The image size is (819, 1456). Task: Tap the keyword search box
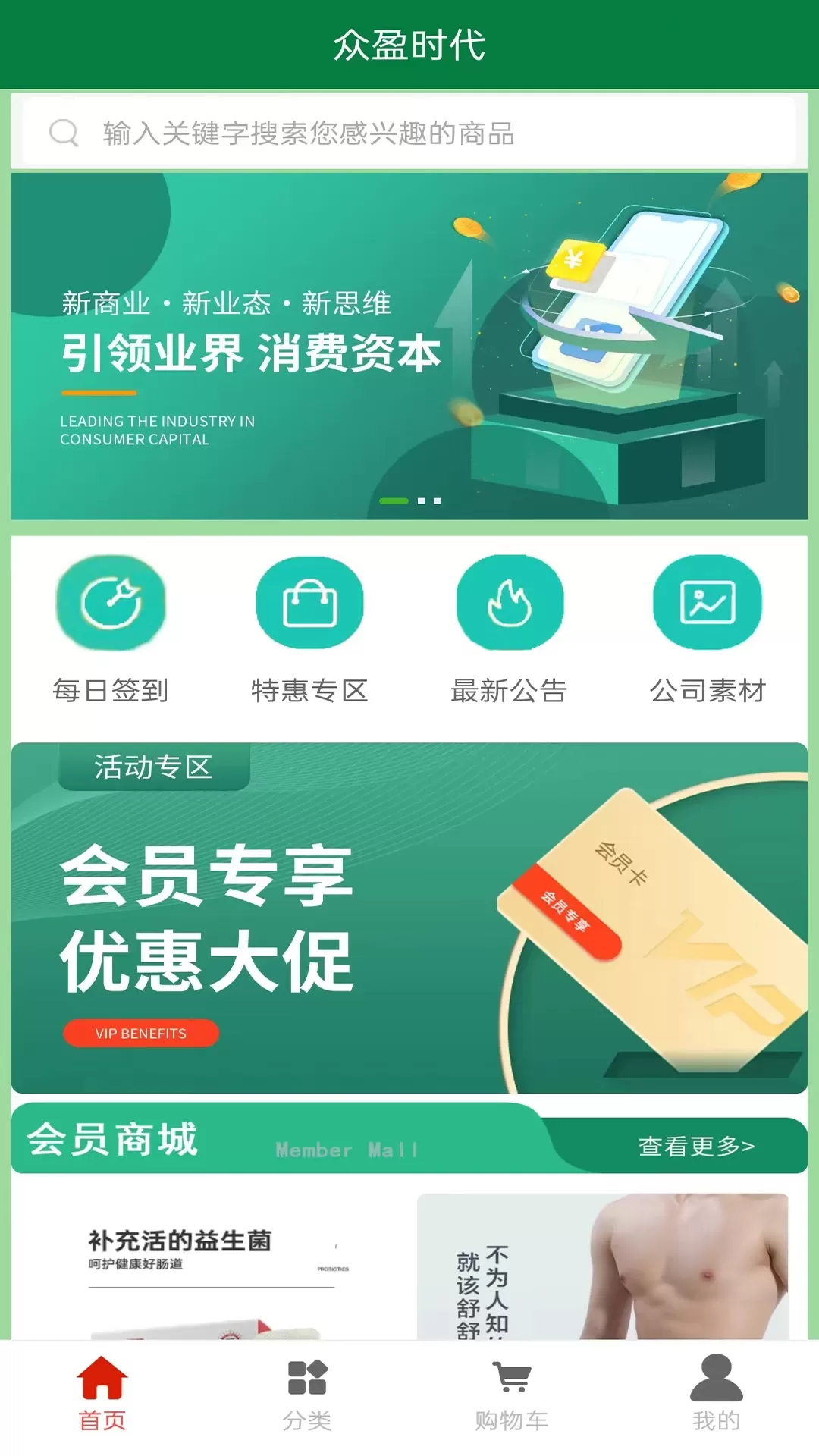(409, 133)
